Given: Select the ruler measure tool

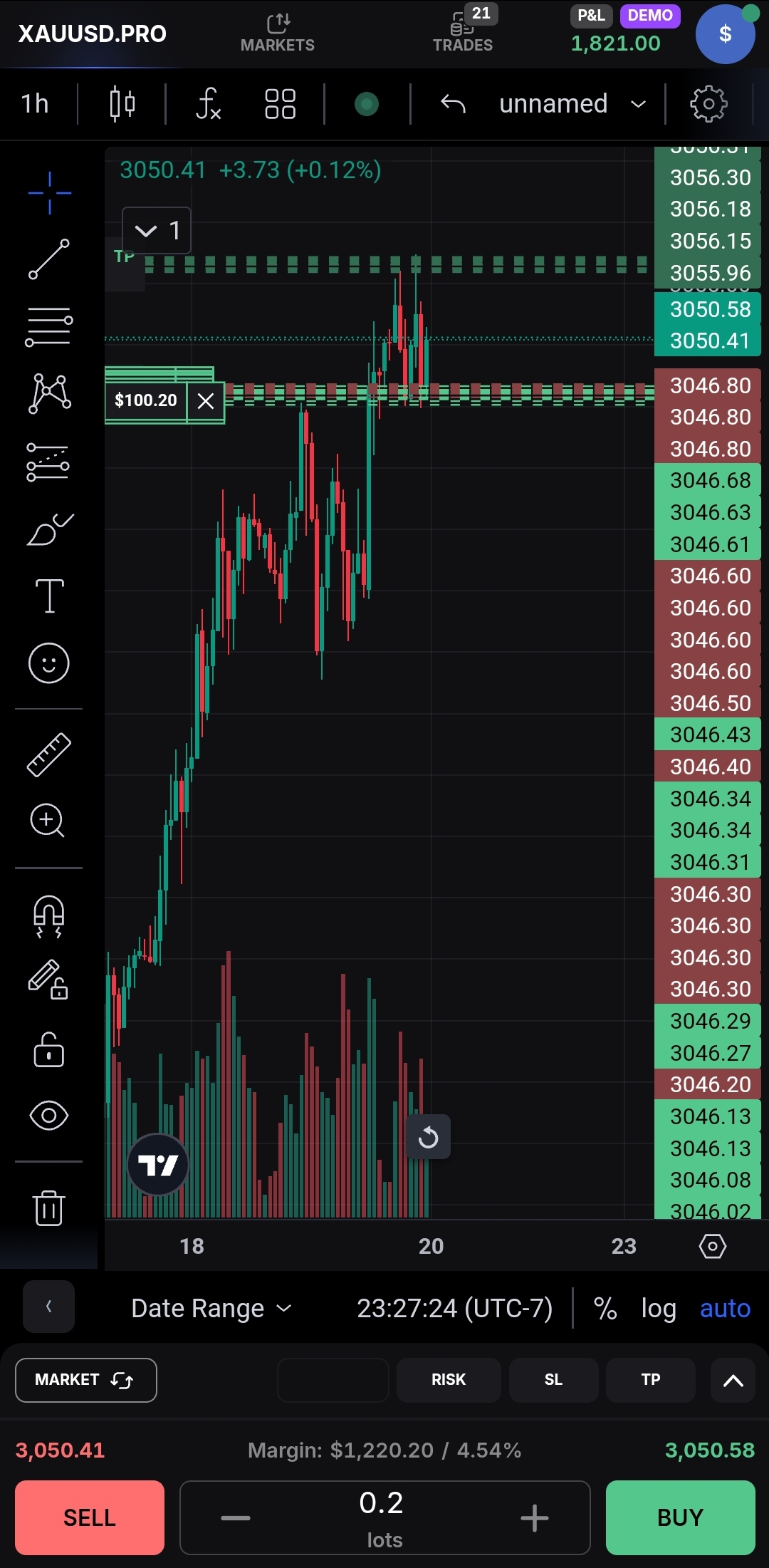Looking at the screenshot, I should point(49,754).
